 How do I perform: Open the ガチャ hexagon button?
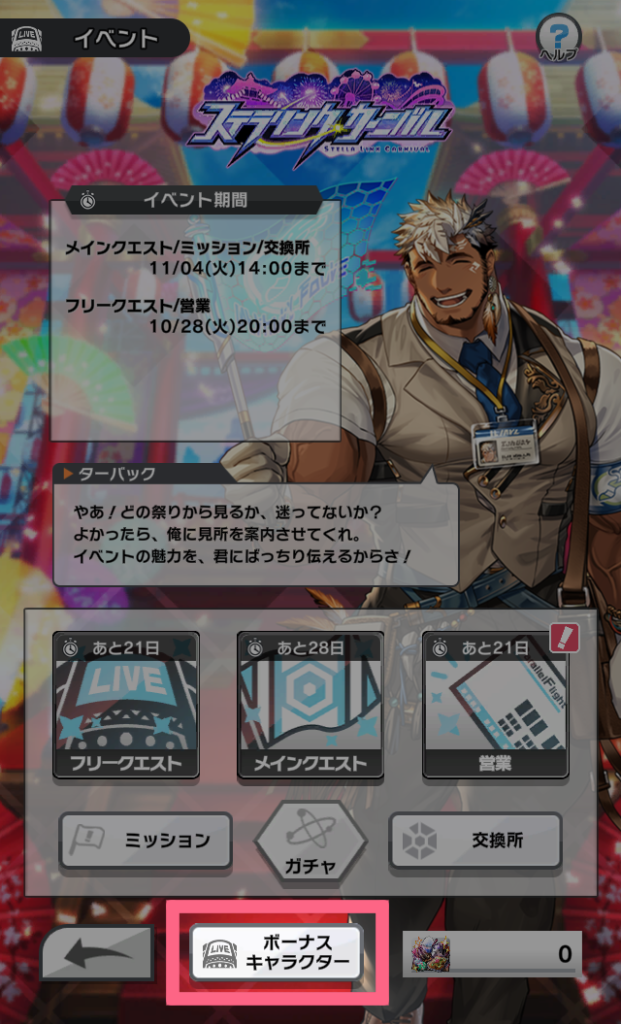(310, 842)
